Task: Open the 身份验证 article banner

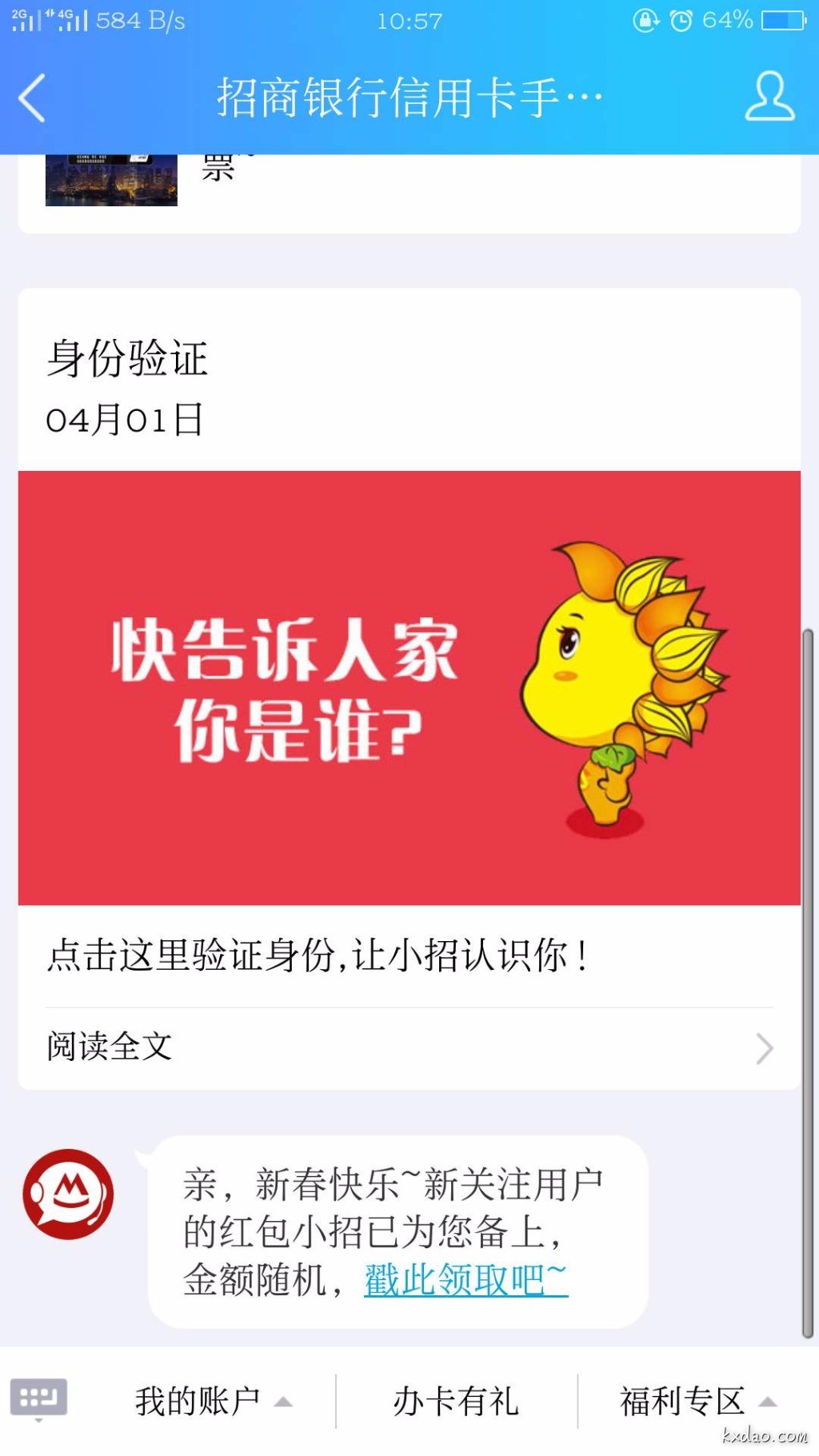Action: (409, 688)
